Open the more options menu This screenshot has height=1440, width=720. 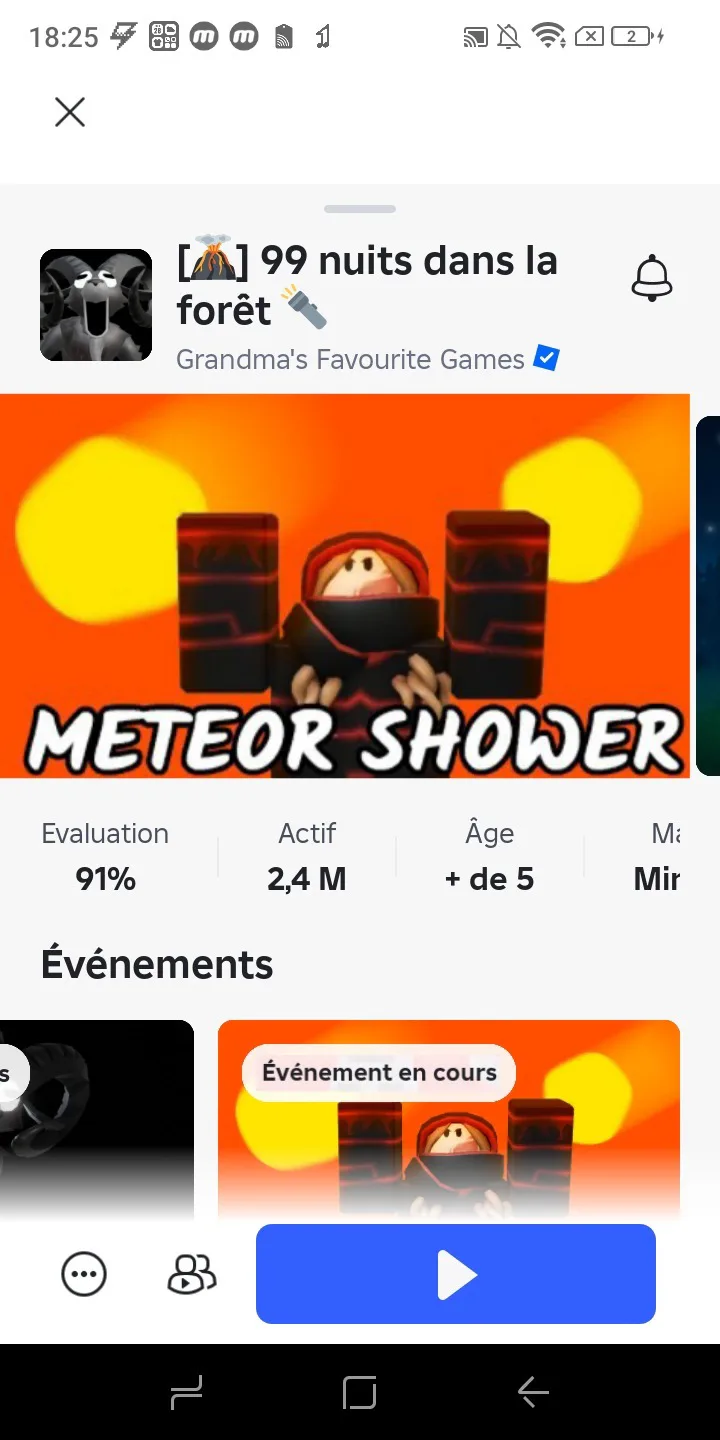pos(84,1274)
